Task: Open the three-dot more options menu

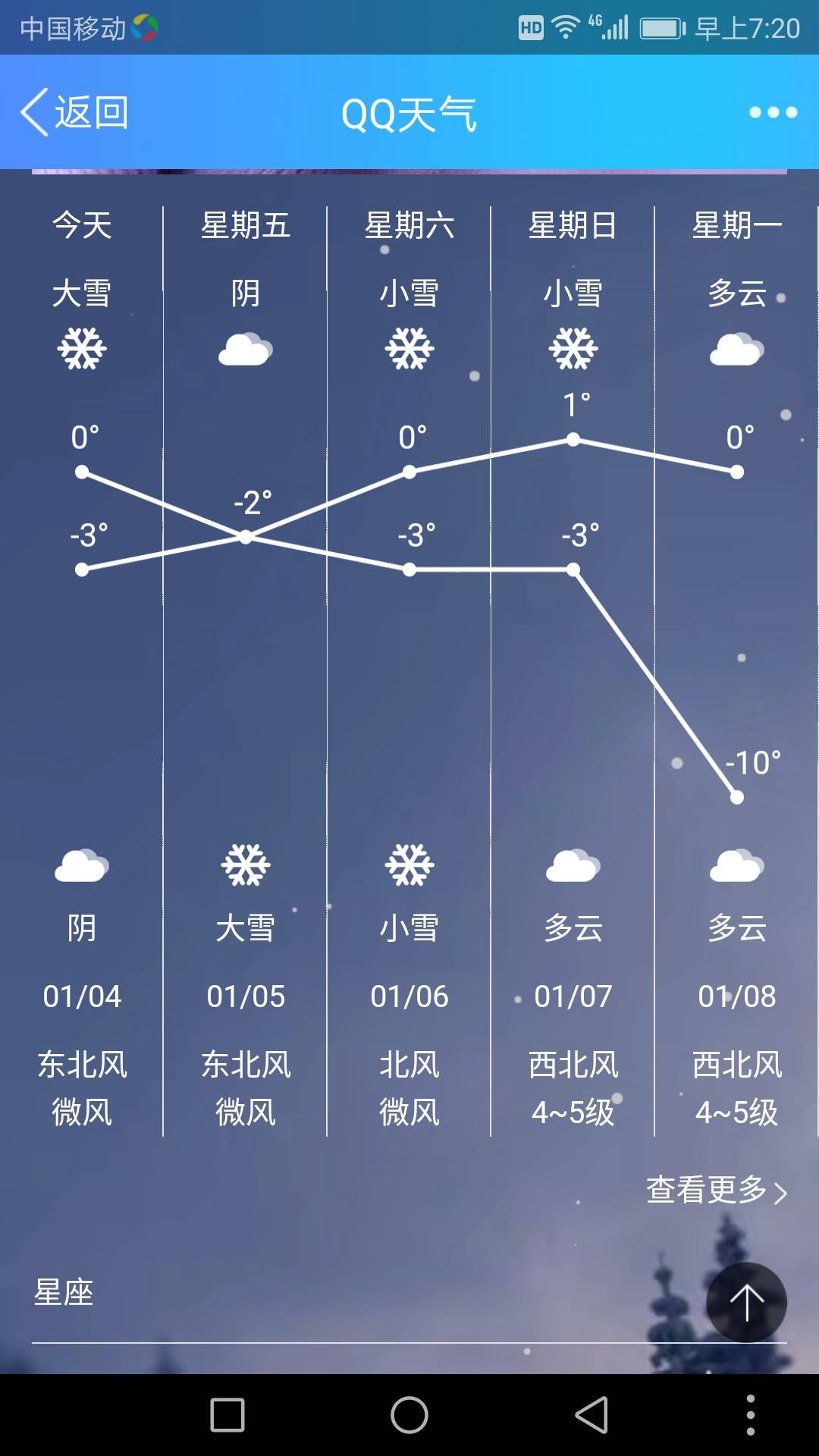Action: click(x=773, y=113)
